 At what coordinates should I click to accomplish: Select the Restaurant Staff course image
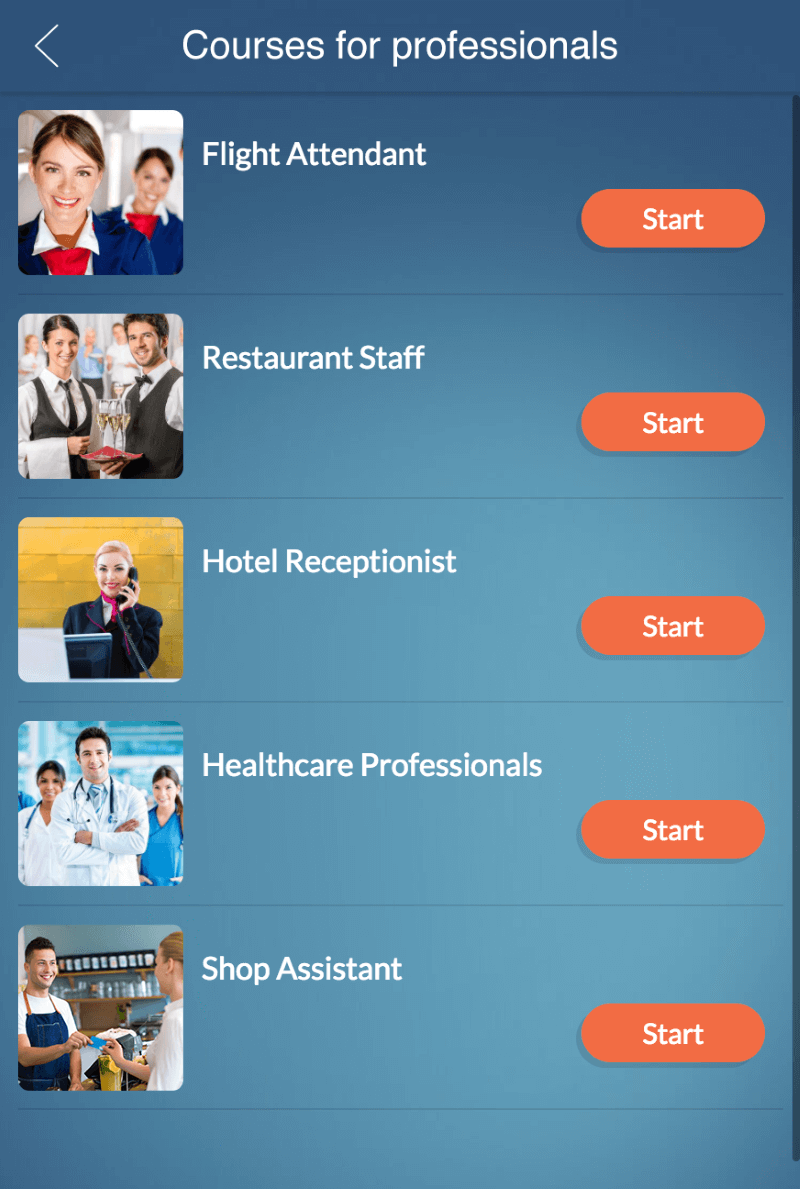(x=100, y=396)
